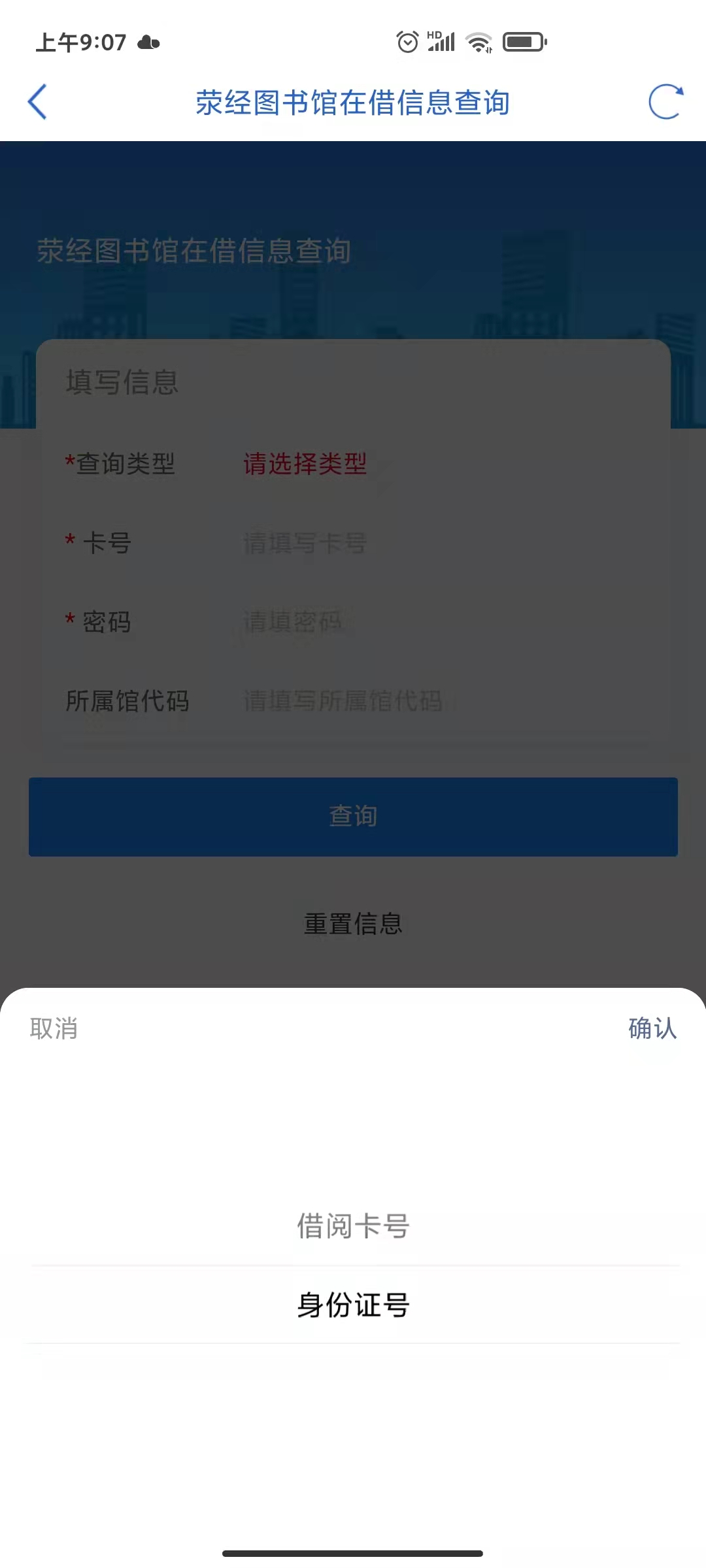706x1568 pixels.
Task: Tap the blue 查询 query button
Action: pyautogui.click(x=353, y=817)
